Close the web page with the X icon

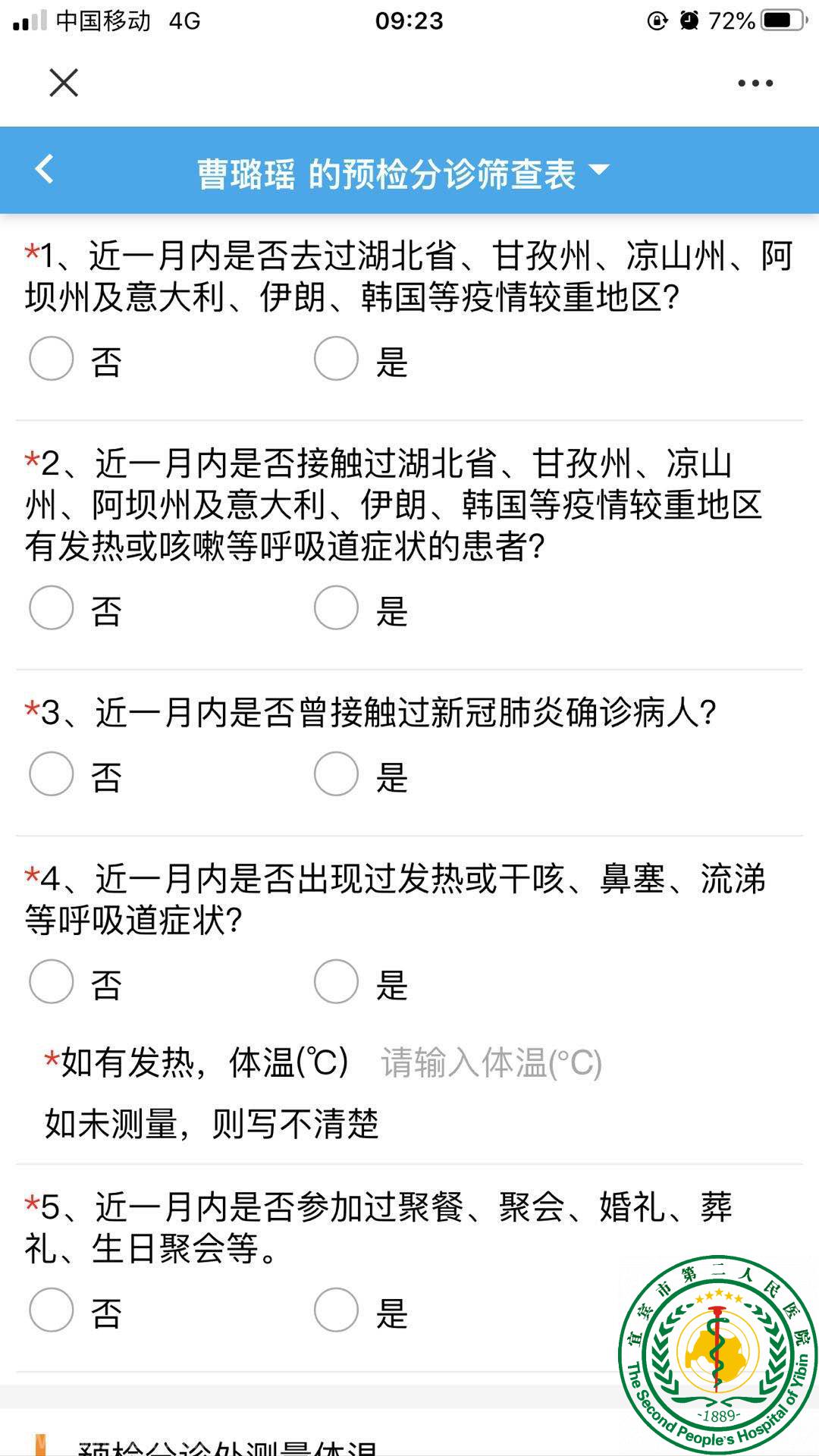(x=64, y=83)
